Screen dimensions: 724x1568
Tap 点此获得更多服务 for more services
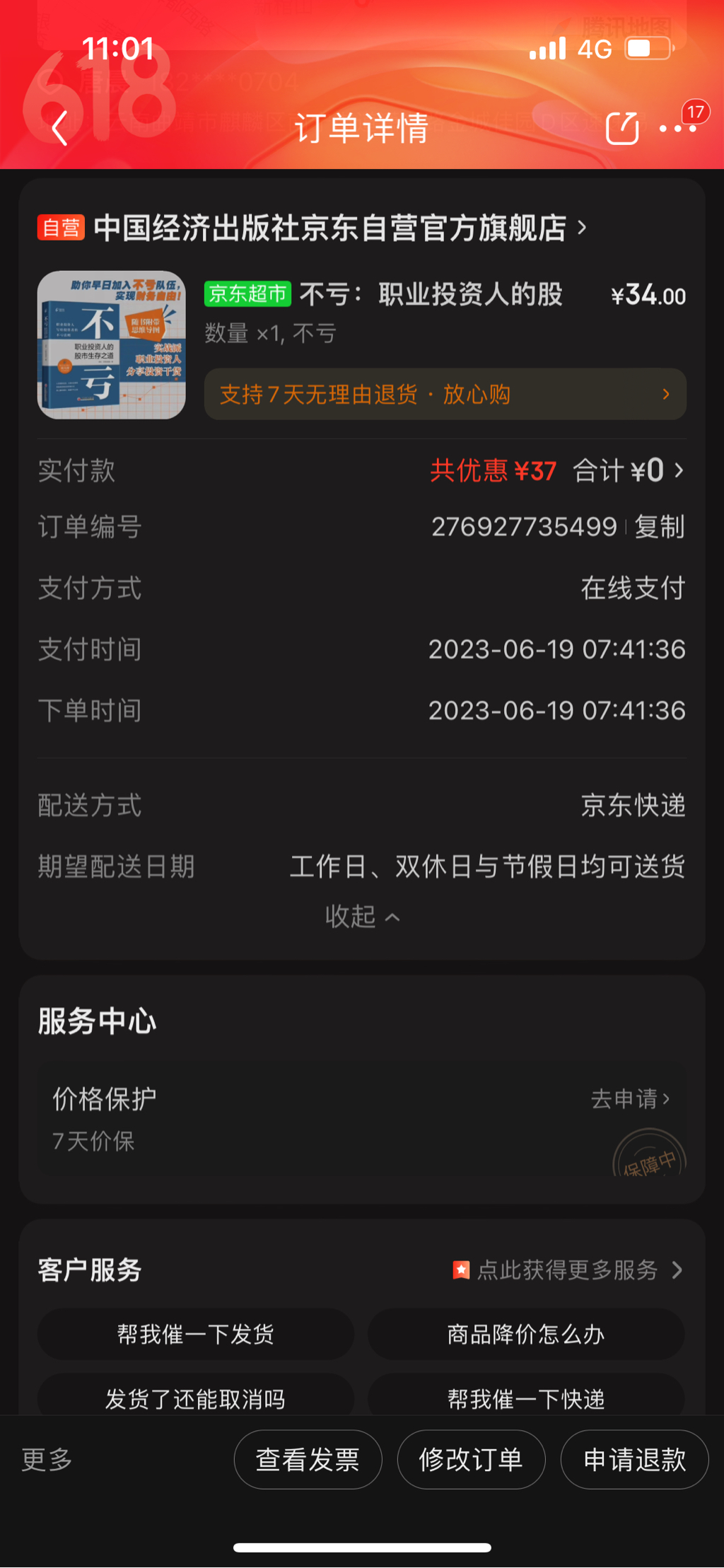(x=568, y=1270)
